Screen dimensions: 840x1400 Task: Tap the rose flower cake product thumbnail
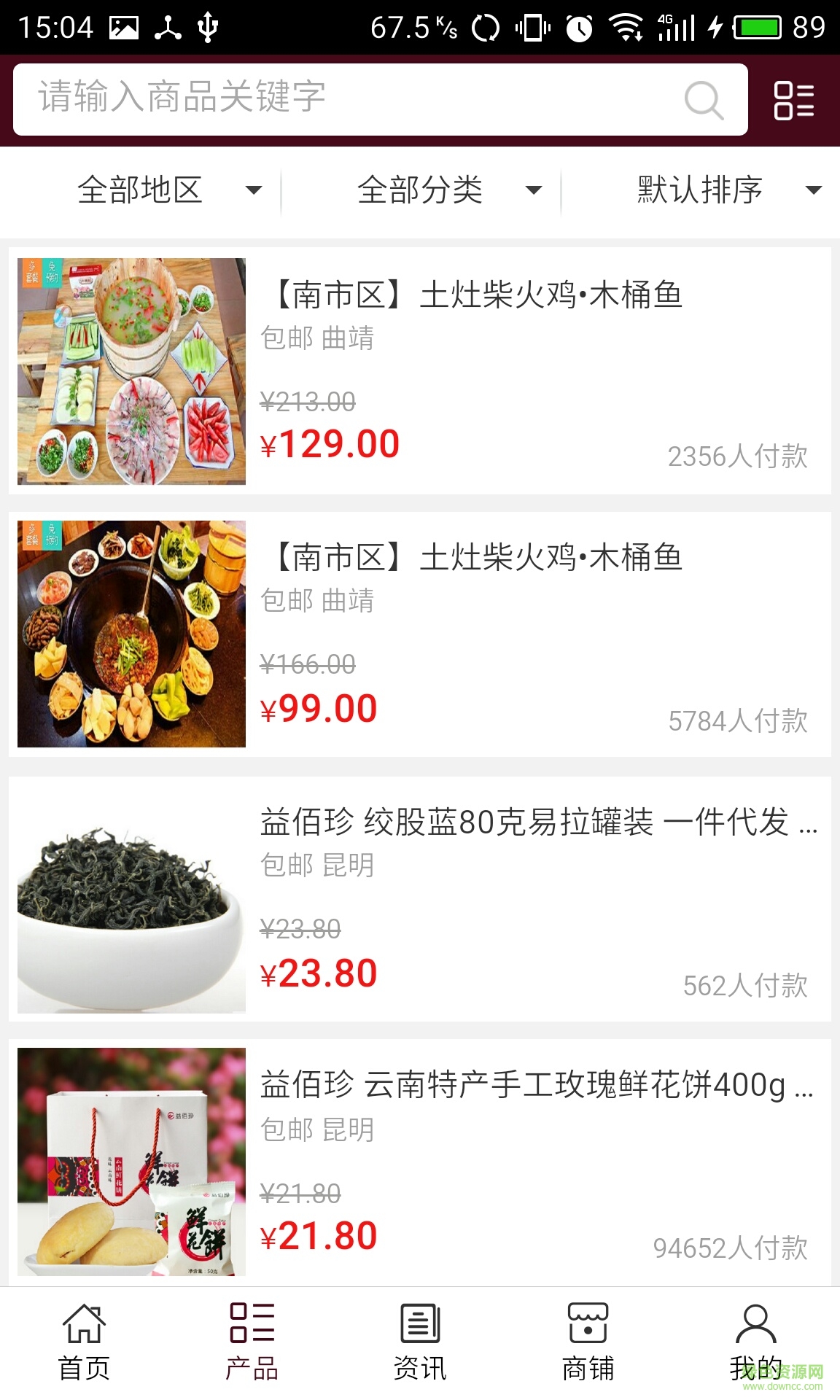(131, 1167)
